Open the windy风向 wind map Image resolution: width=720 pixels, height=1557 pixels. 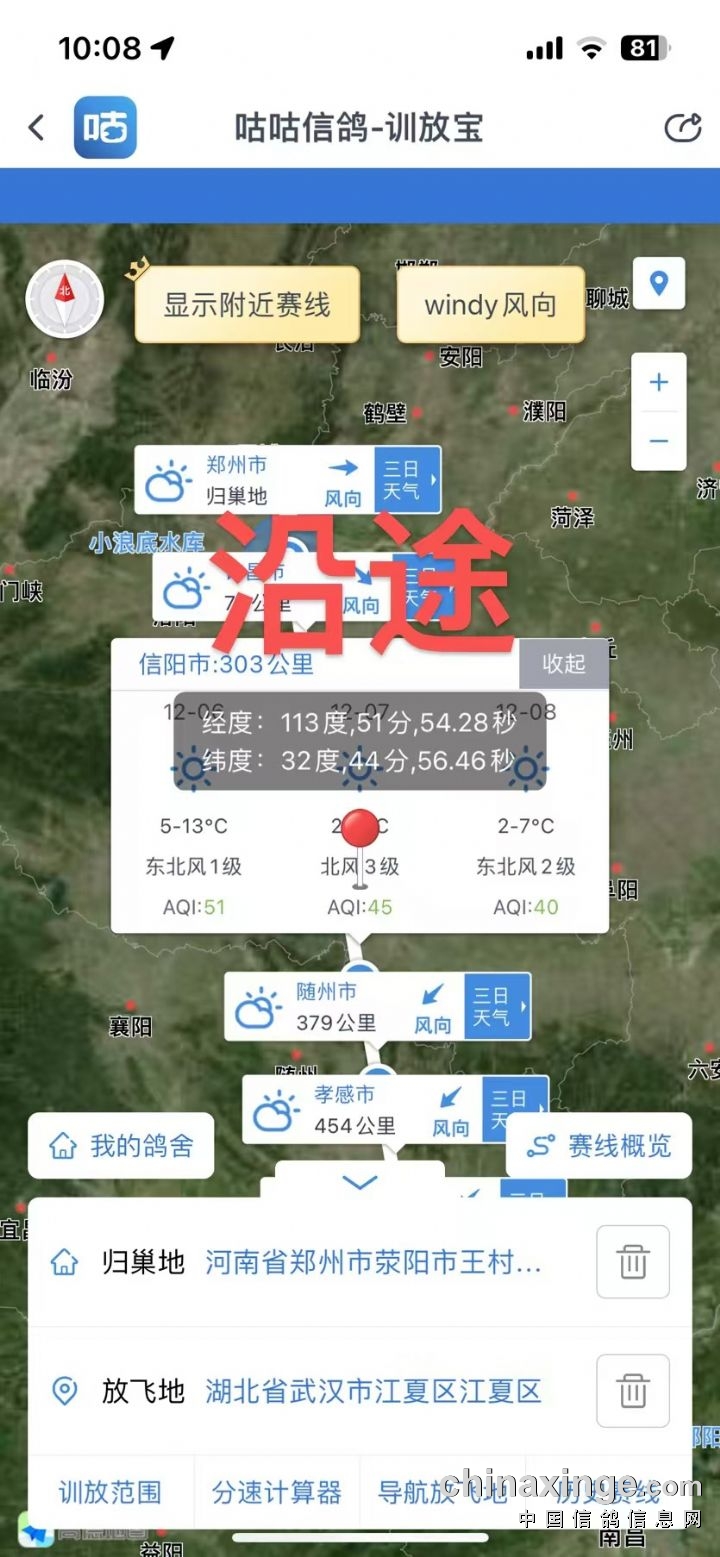(x=490, y=305)
